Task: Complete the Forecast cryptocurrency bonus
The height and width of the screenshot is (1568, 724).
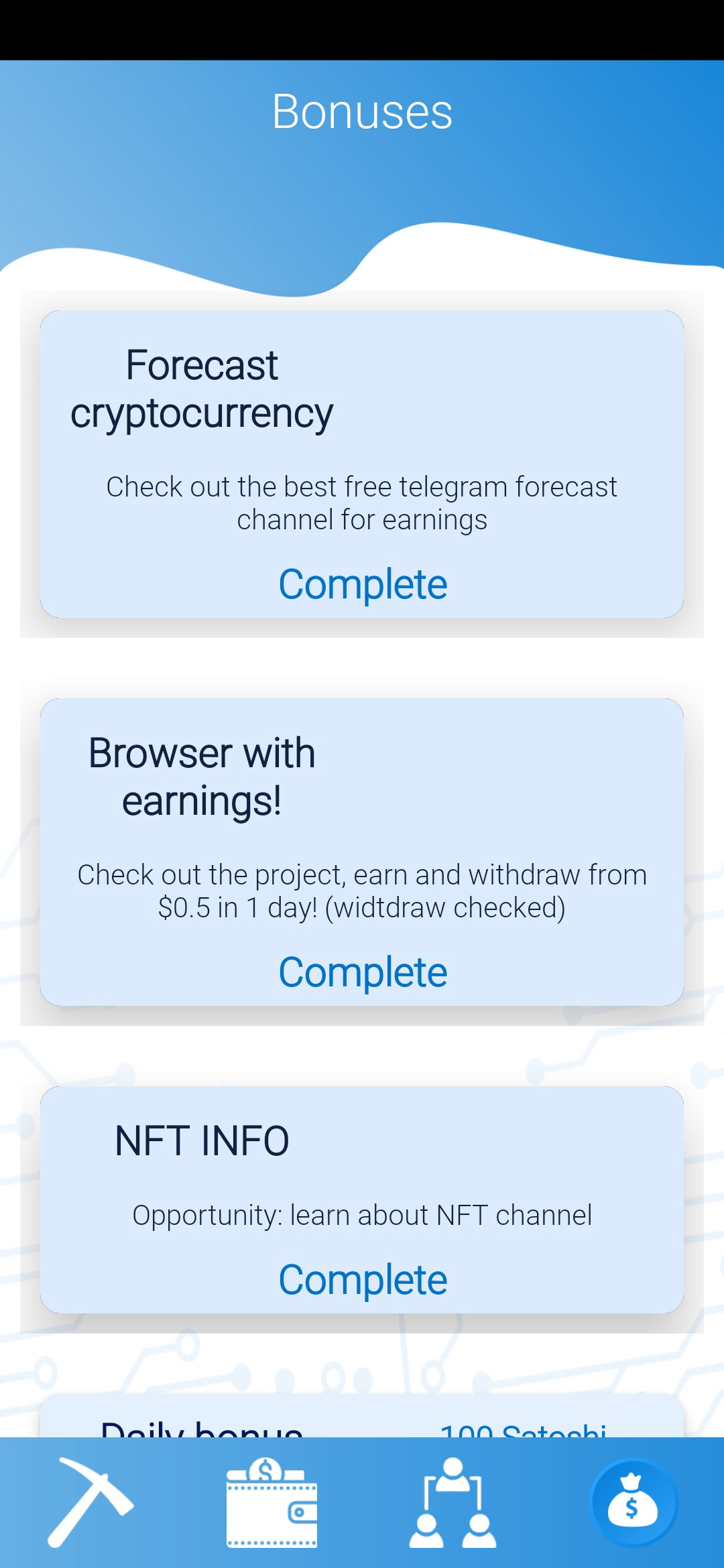Action: tap(363, 585)
